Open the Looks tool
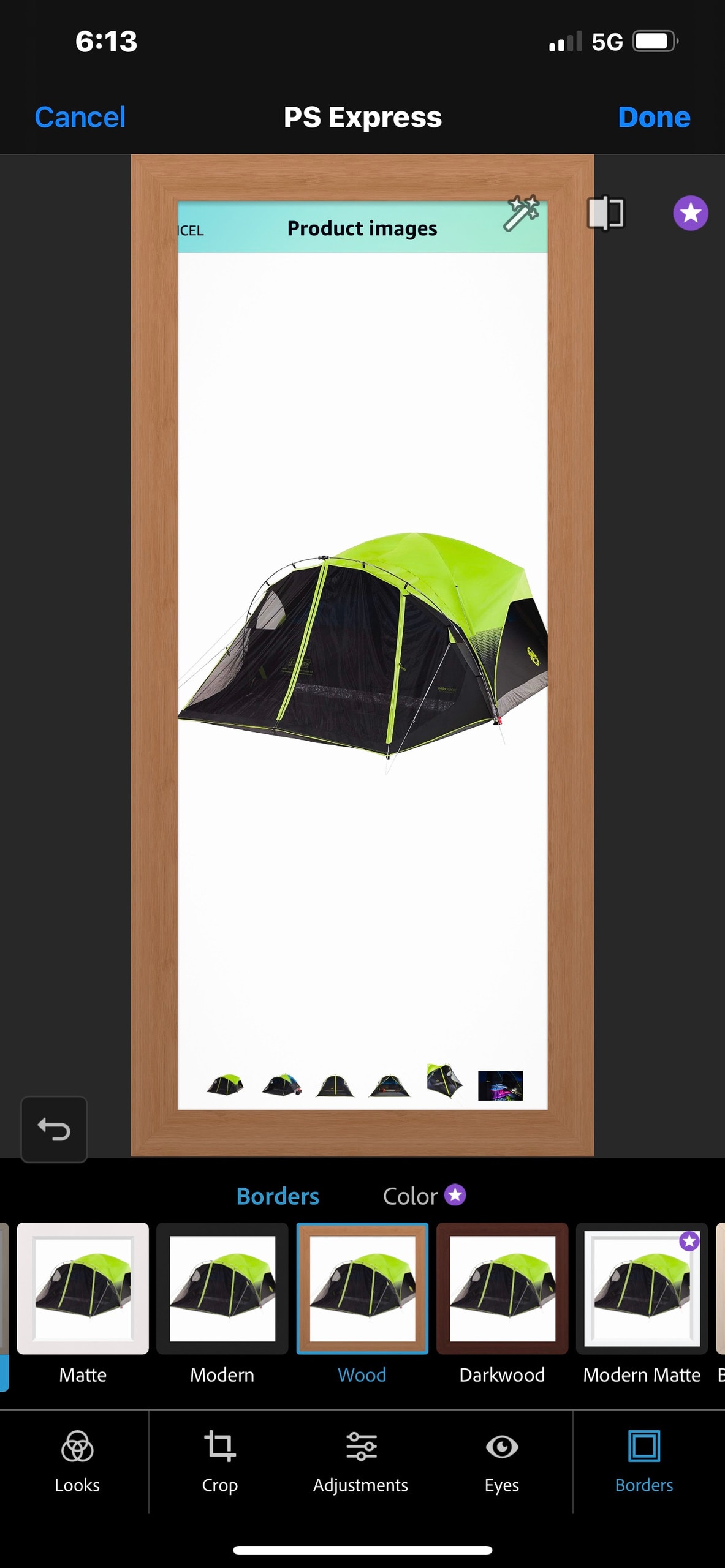The image size is (725, 1568). coord(77,1461)
